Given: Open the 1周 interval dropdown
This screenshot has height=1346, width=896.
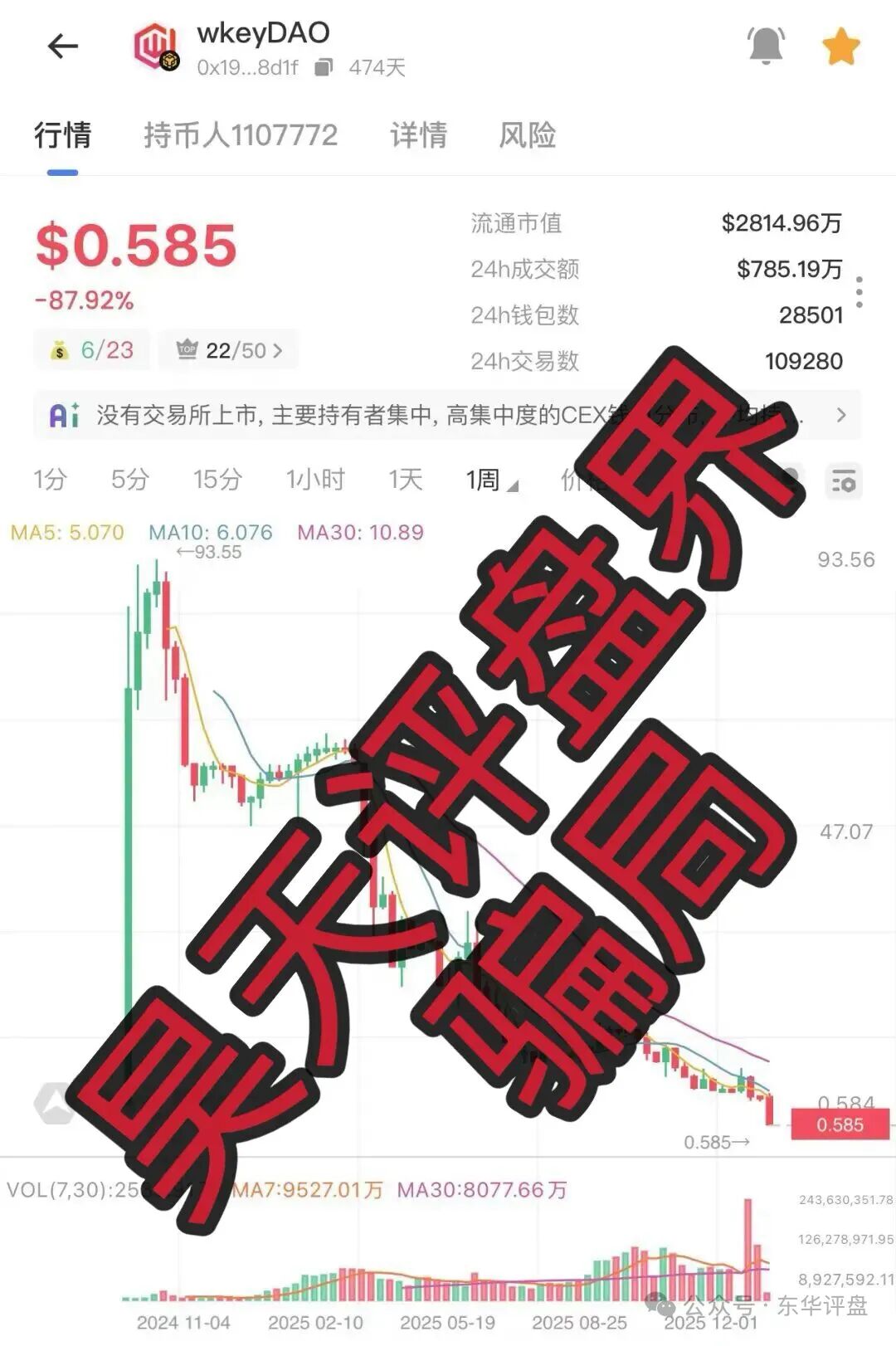Looking at the screenshot, I should pyautogui.click(x=490, y=480).
